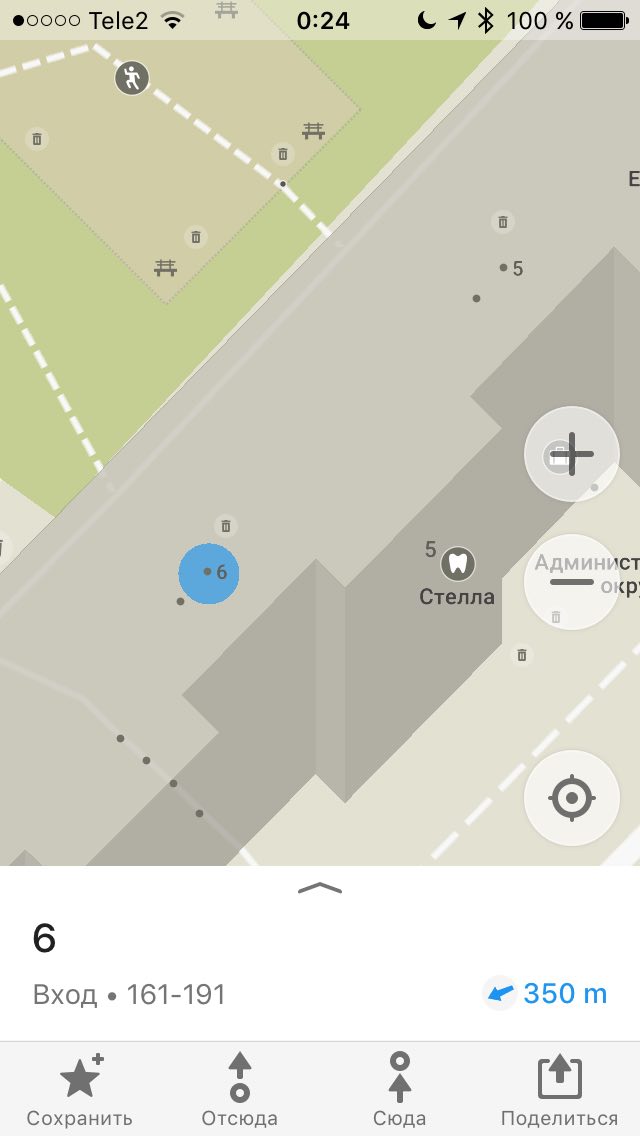Set route start with Отсюда
The width and height of the screenshot is (640, 1136).
coord(240,1089)
